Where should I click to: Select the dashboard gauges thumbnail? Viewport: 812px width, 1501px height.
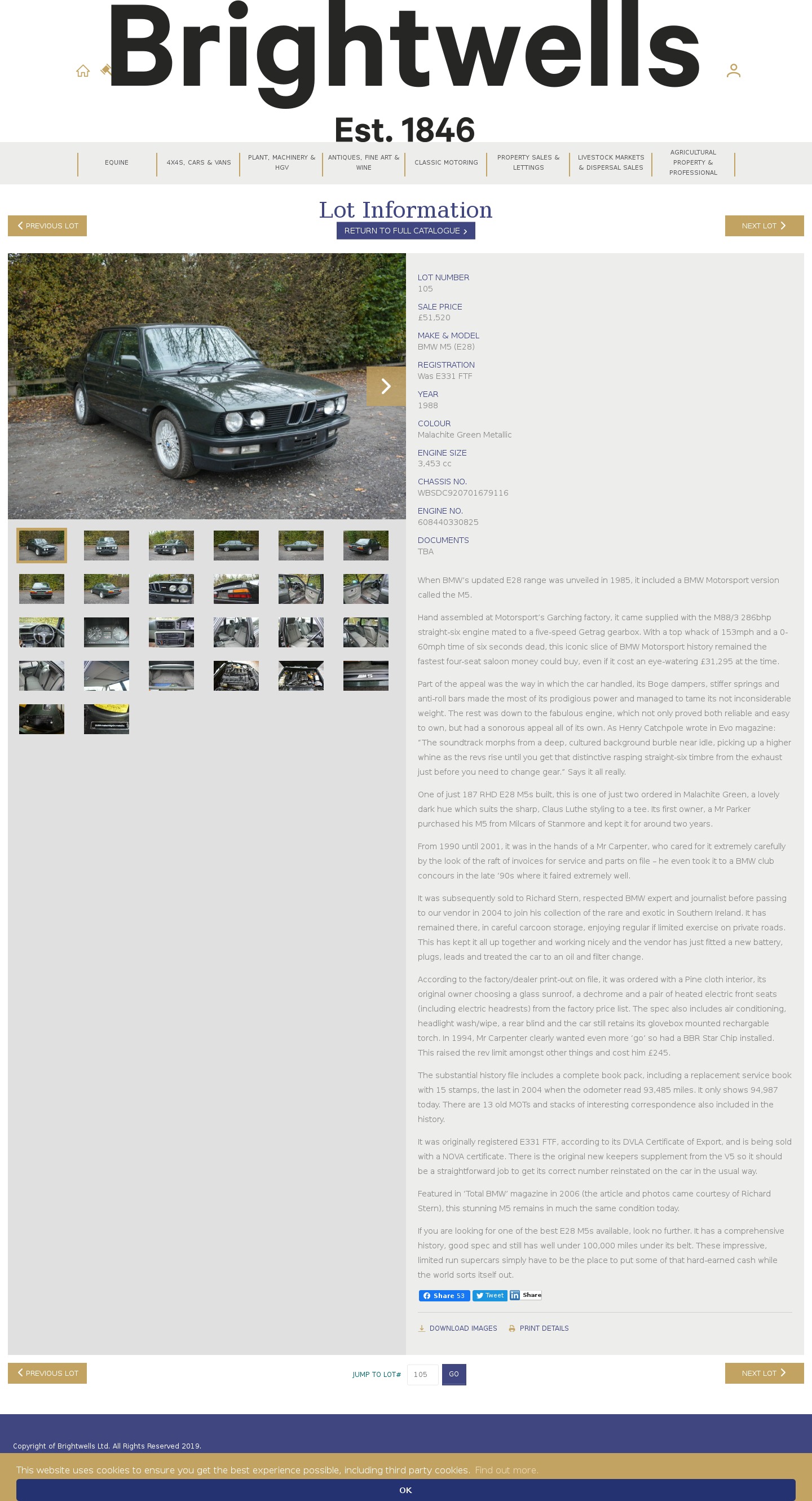tap(106, 632)
